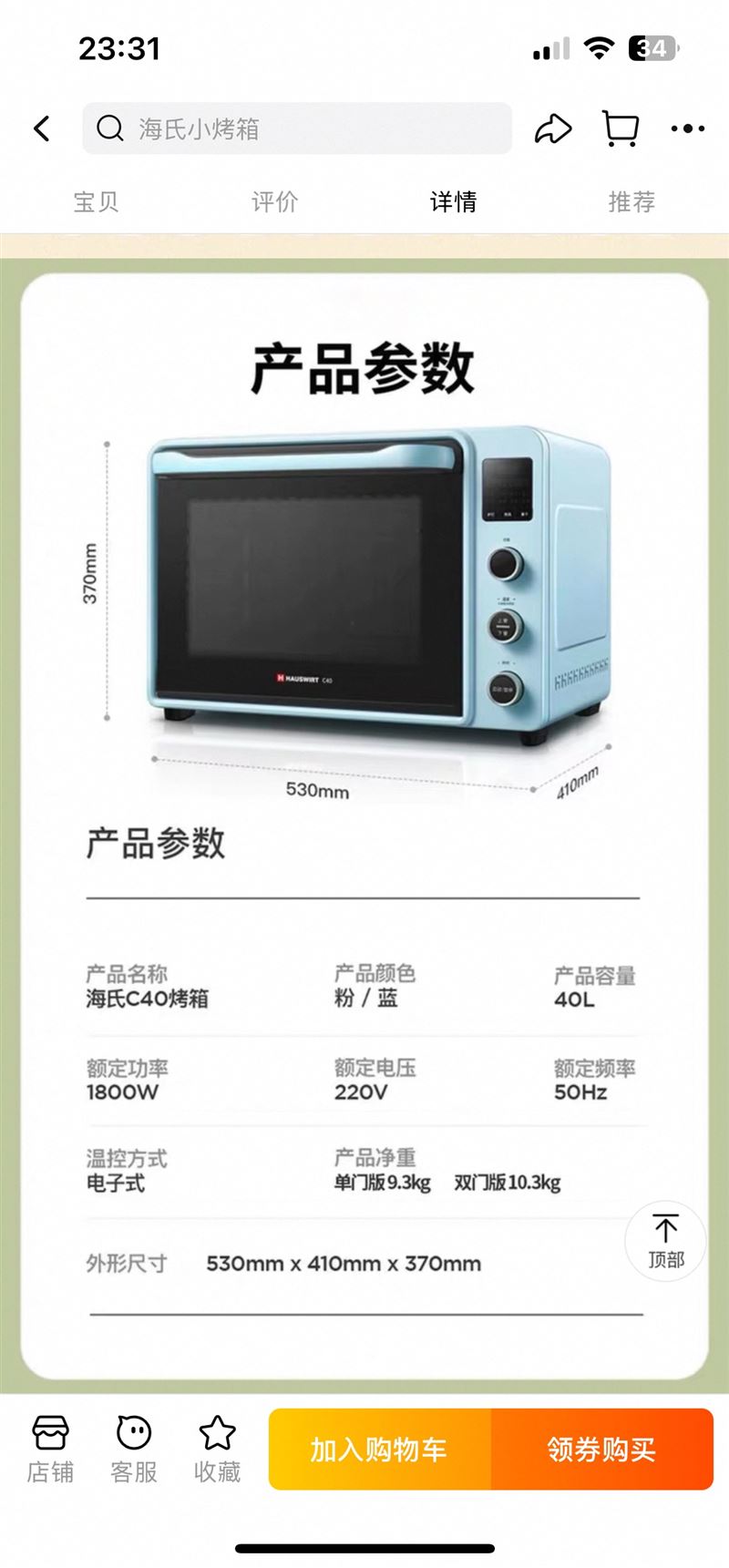
Task: Switch to the 宝贝 tab
Action: (96, 201)
